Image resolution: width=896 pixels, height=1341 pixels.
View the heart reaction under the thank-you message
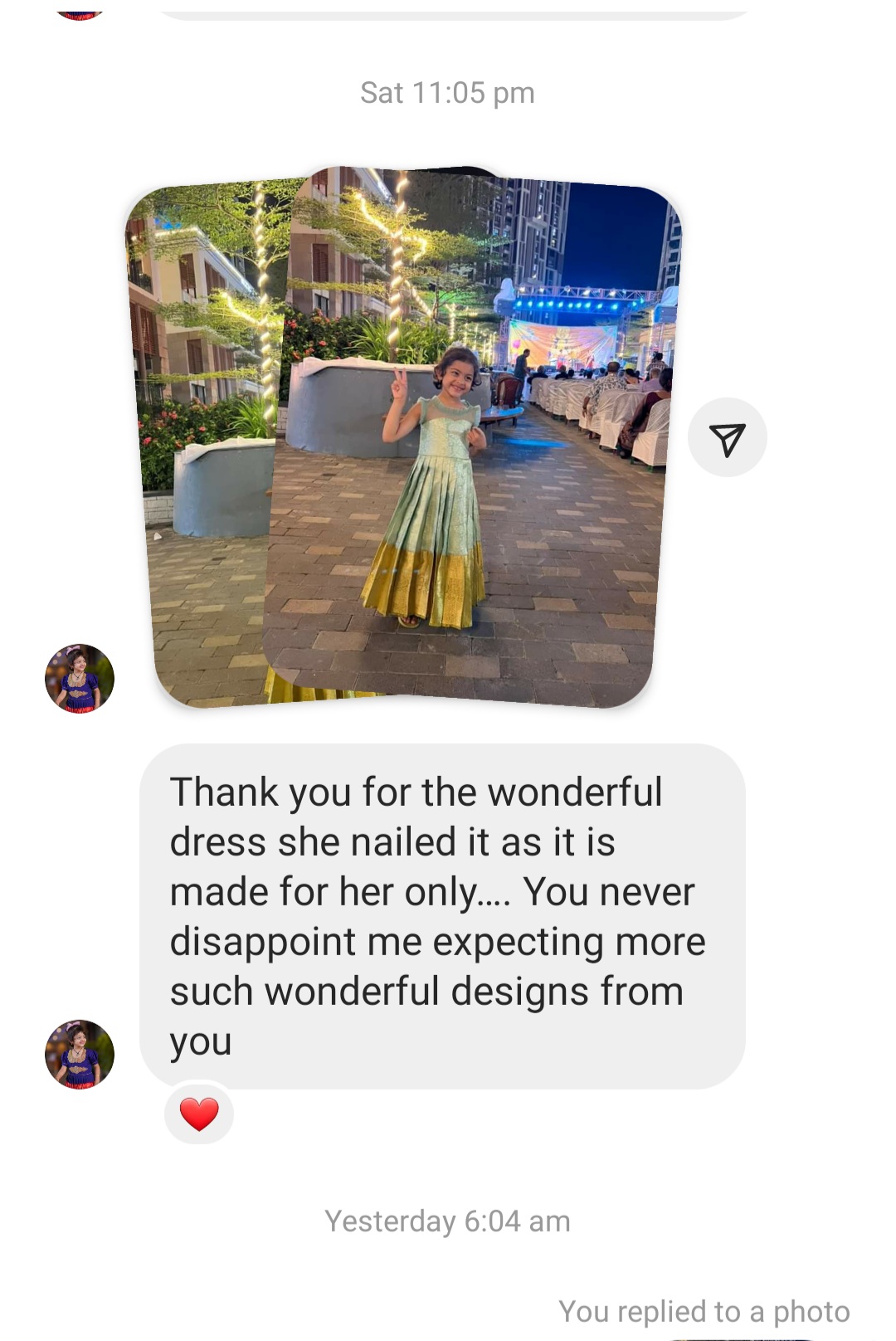click(199, 1114)
